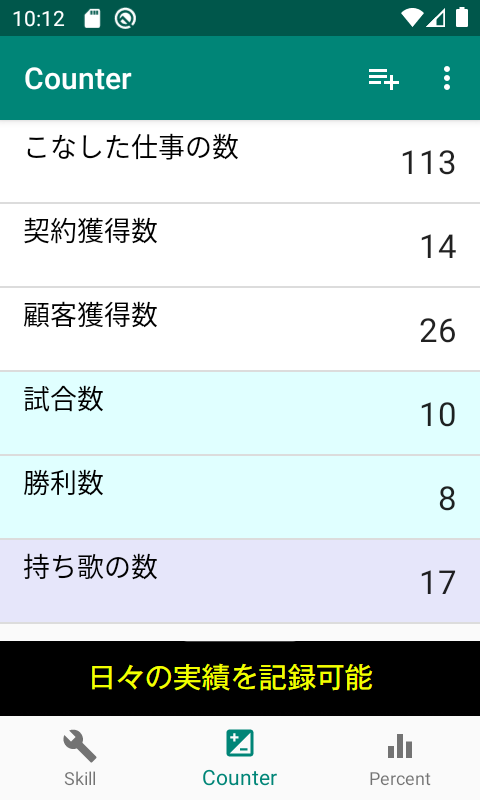Open the 持ち歌の数 counter
Viewport: 480px width, 800px height.
tap(240, 581)
